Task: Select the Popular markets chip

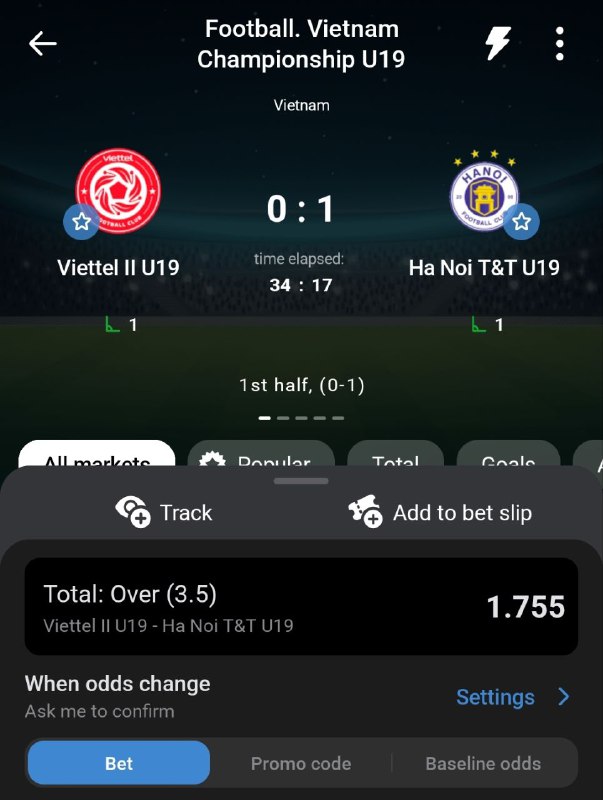Action: click(x=261, y=458)
